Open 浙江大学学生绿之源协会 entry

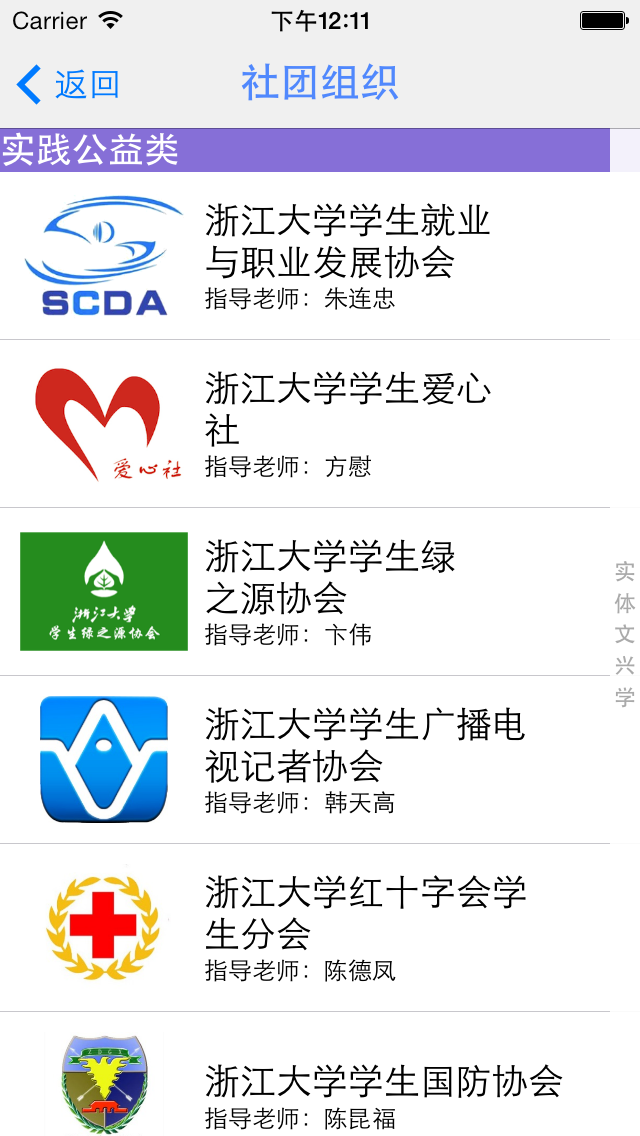(x=305, y=592)
